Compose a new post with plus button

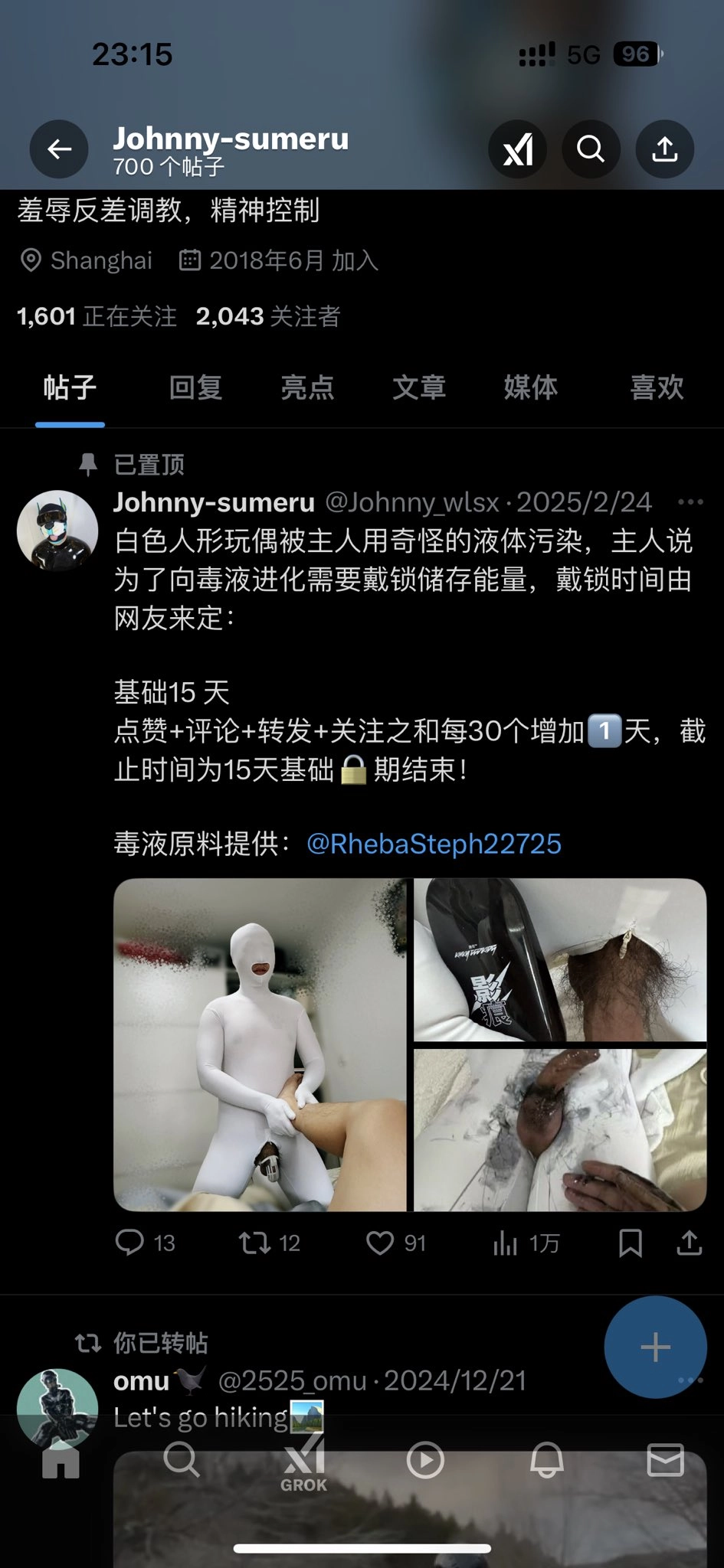click(655, 1347)
